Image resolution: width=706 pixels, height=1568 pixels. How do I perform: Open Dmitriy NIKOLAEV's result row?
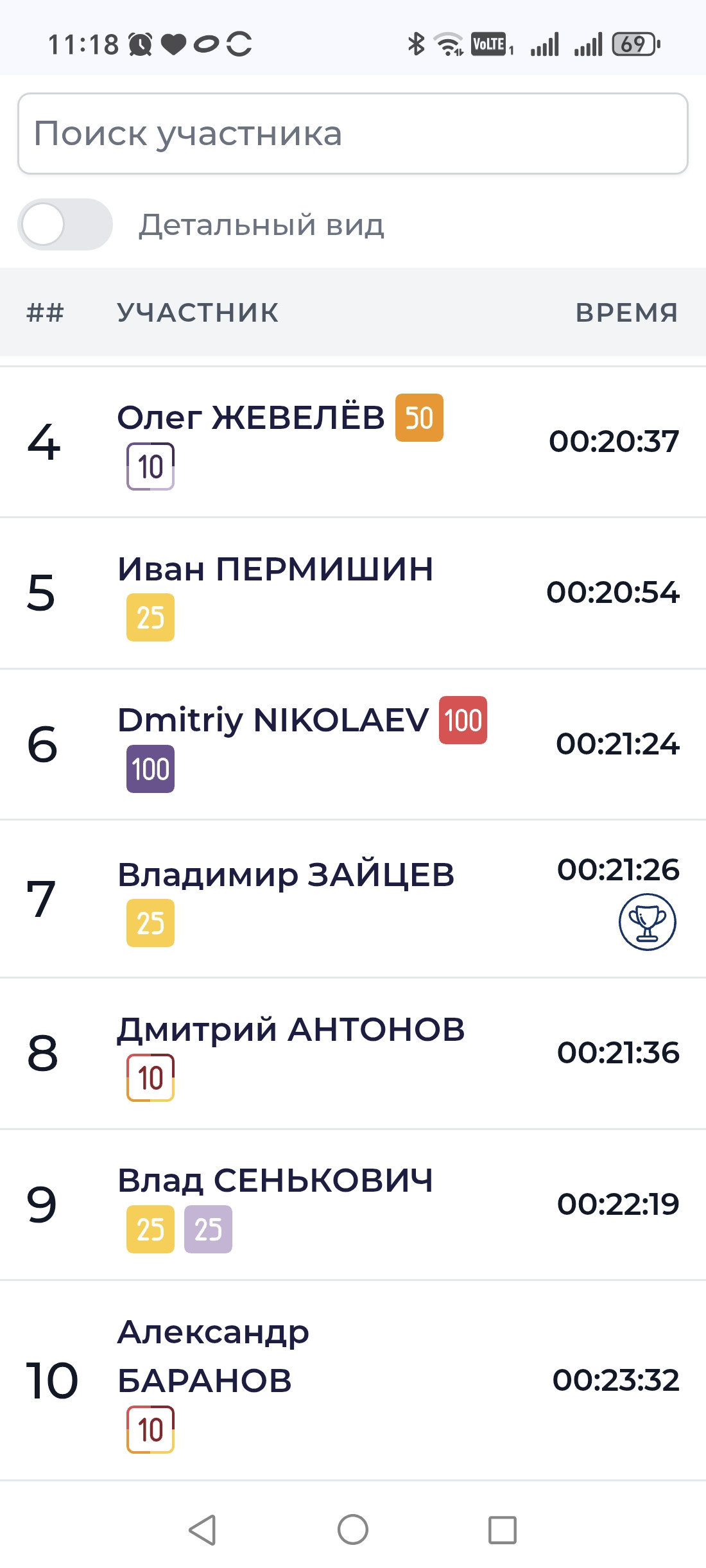(353, 745)
